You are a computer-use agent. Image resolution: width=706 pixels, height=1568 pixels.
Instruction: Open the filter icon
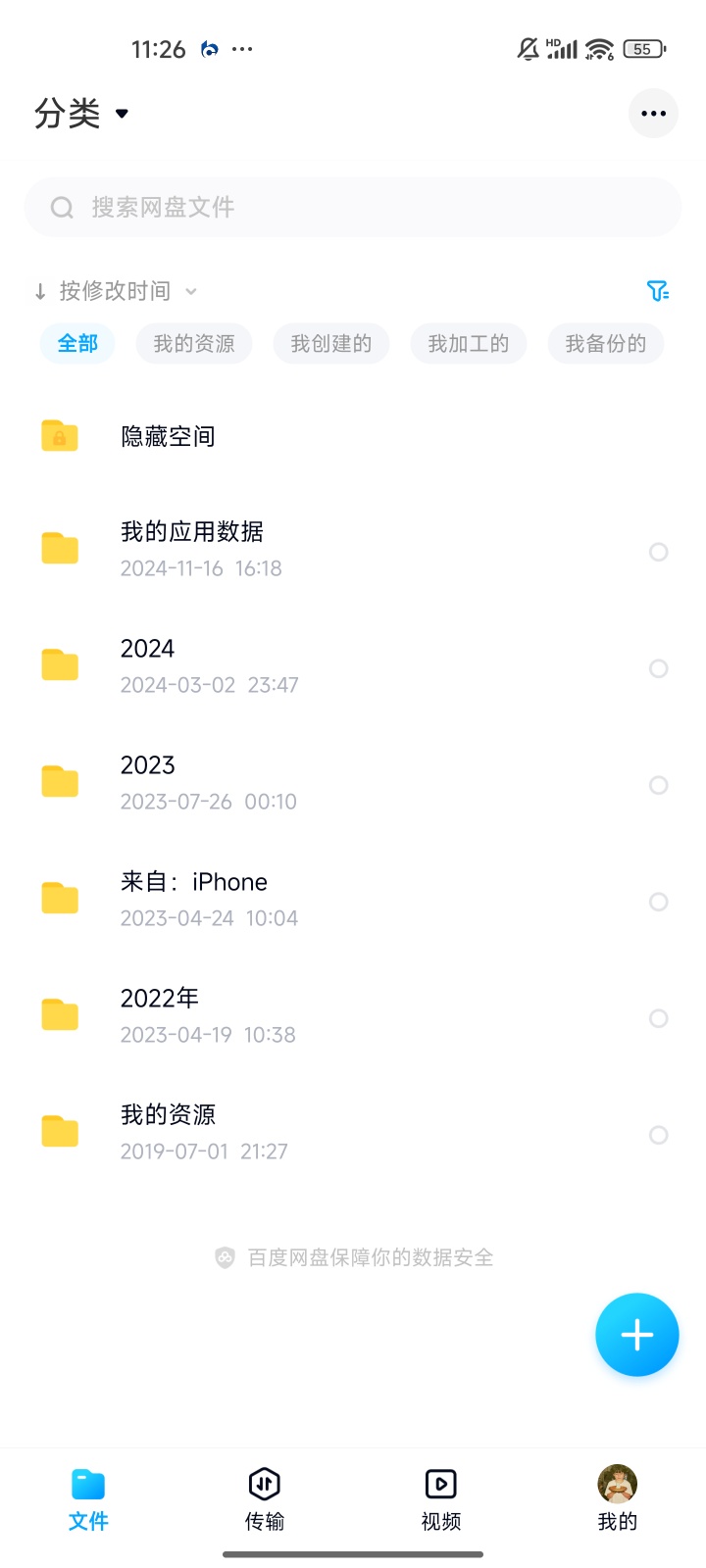[x=658, y=291]
